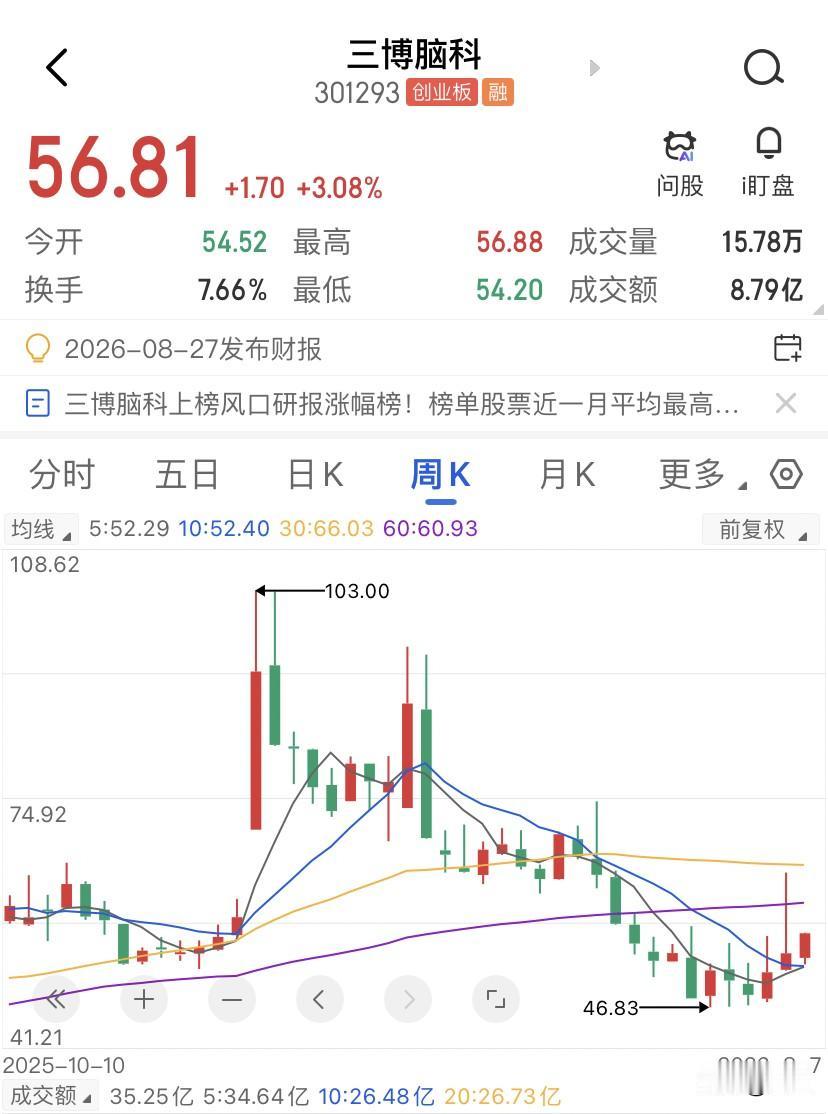Switch to next stock with the gray arrow
The width and height of the screenshot is (828, 1114).
[595, 68]
